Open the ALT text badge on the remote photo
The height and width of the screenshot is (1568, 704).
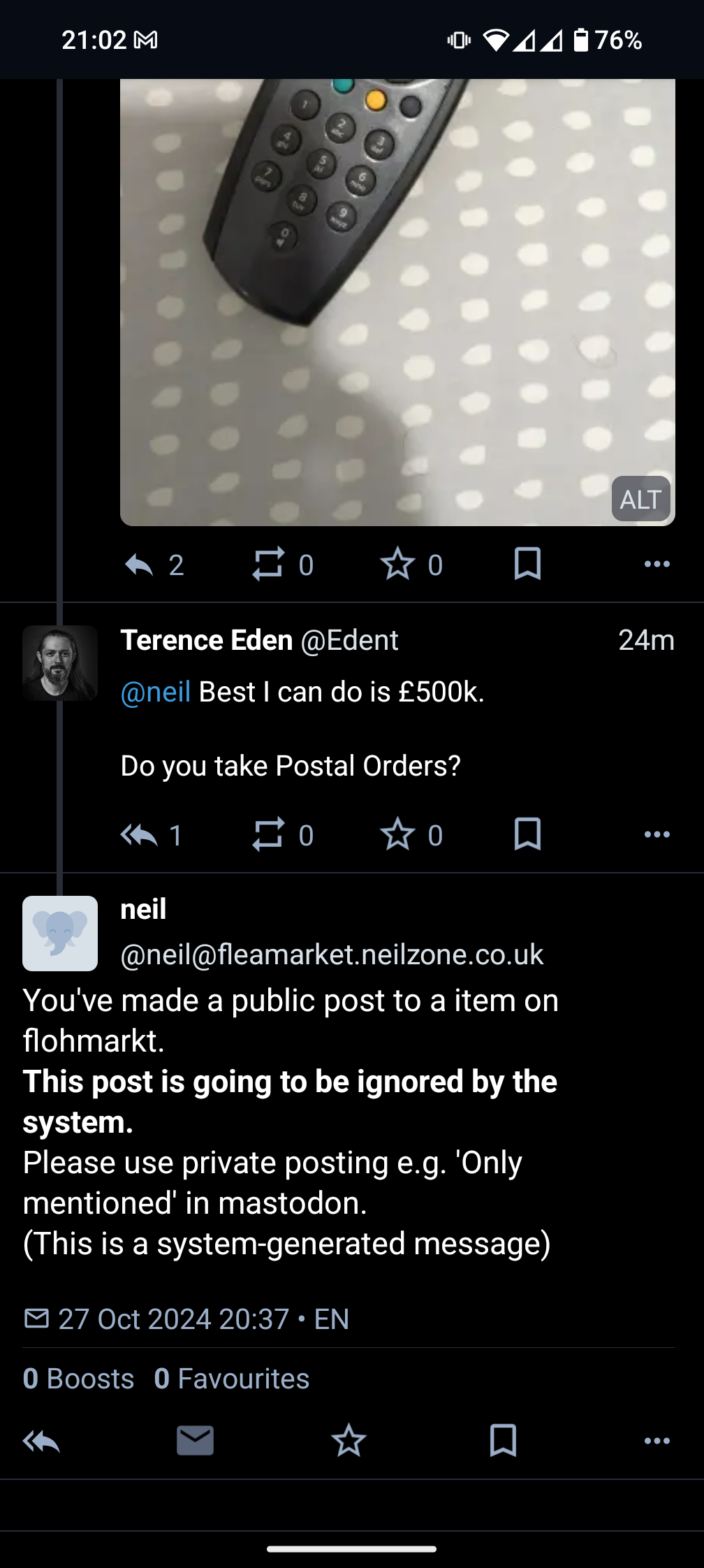point(640,499)
